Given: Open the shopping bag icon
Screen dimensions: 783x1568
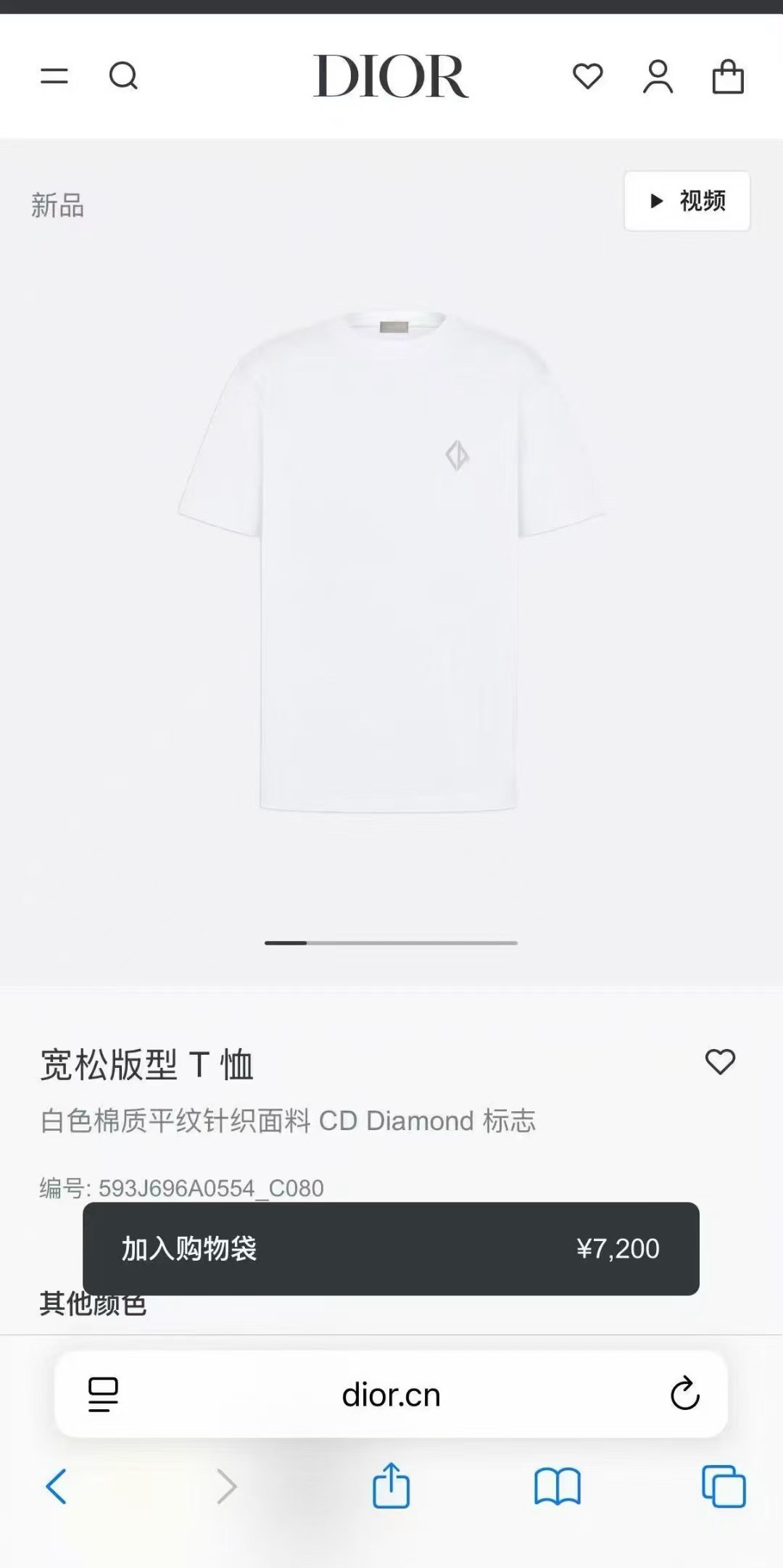Looking at the screenshot, I should pyautogui.click(x=728, y=76).
